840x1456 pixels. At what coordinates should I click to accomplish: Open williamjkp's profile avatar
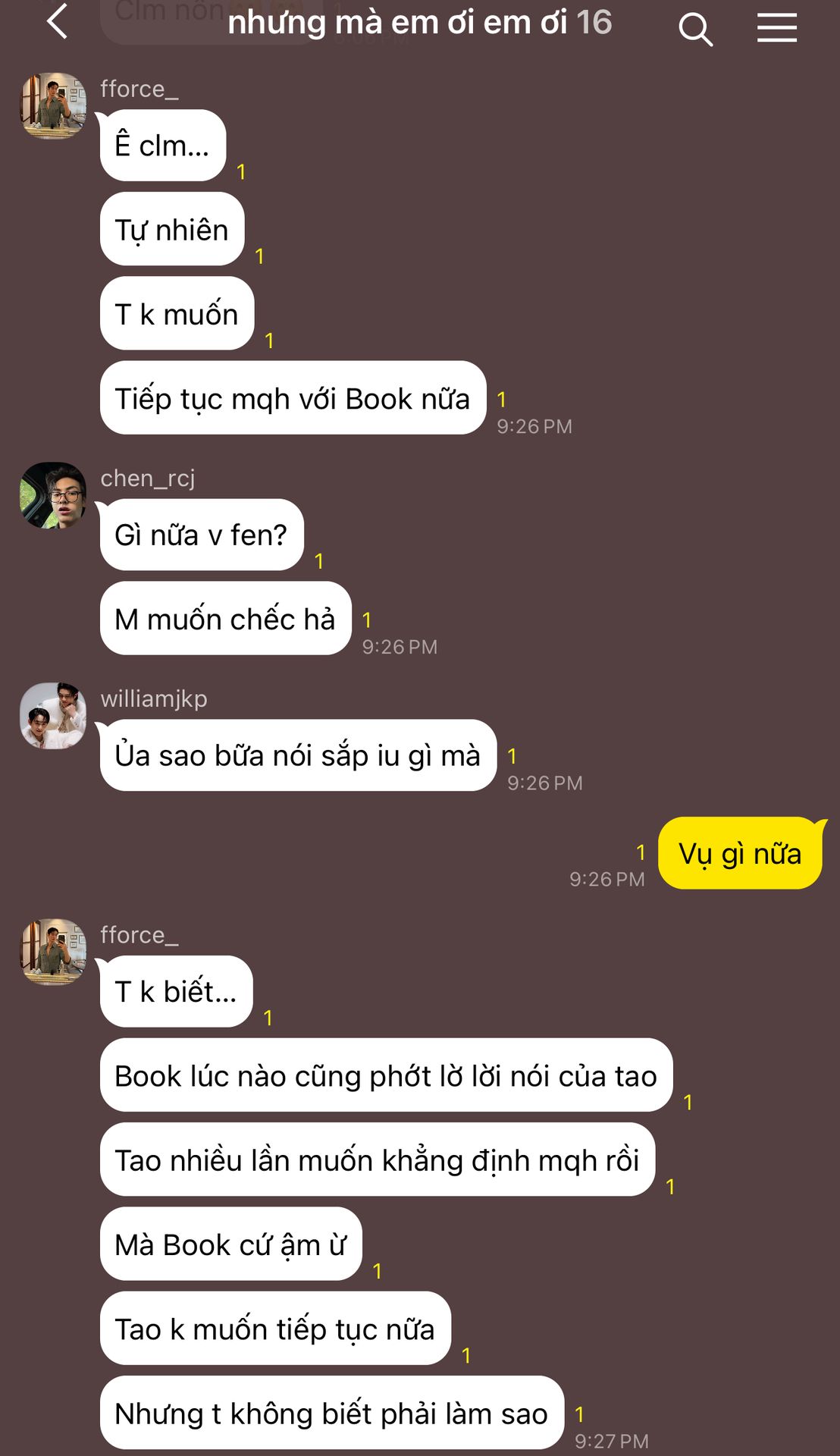tap(53, 715)
